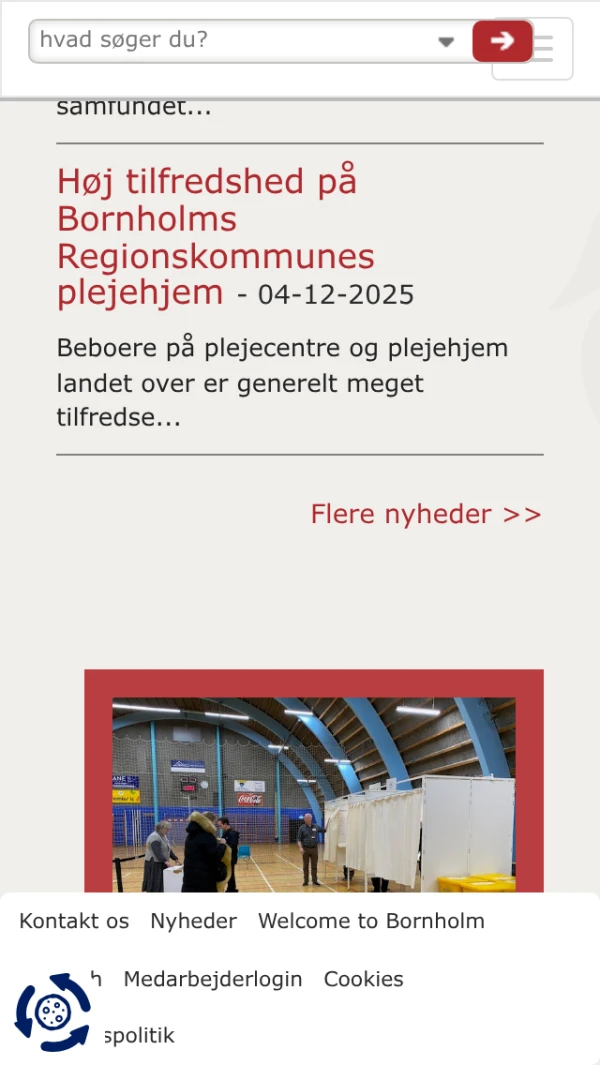Image resolution: width=600 pixels, height=1065 pixels.
Task: Expand the search suggestions dropdown arrow
Action: pyautogui.click(x=446, y=42)
